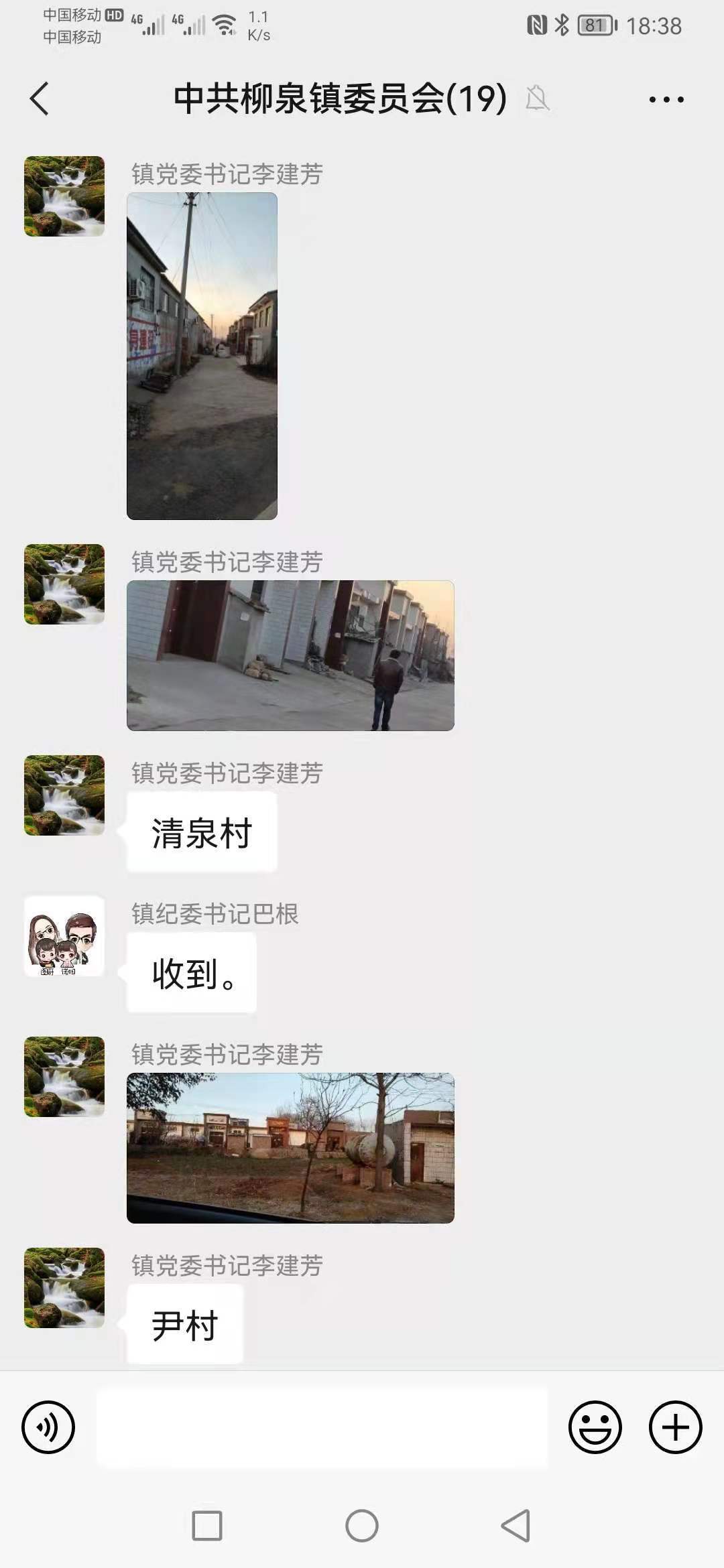Tap the message text field
The height and width of the screenshot is (1568, 724).
point(322,1427)
